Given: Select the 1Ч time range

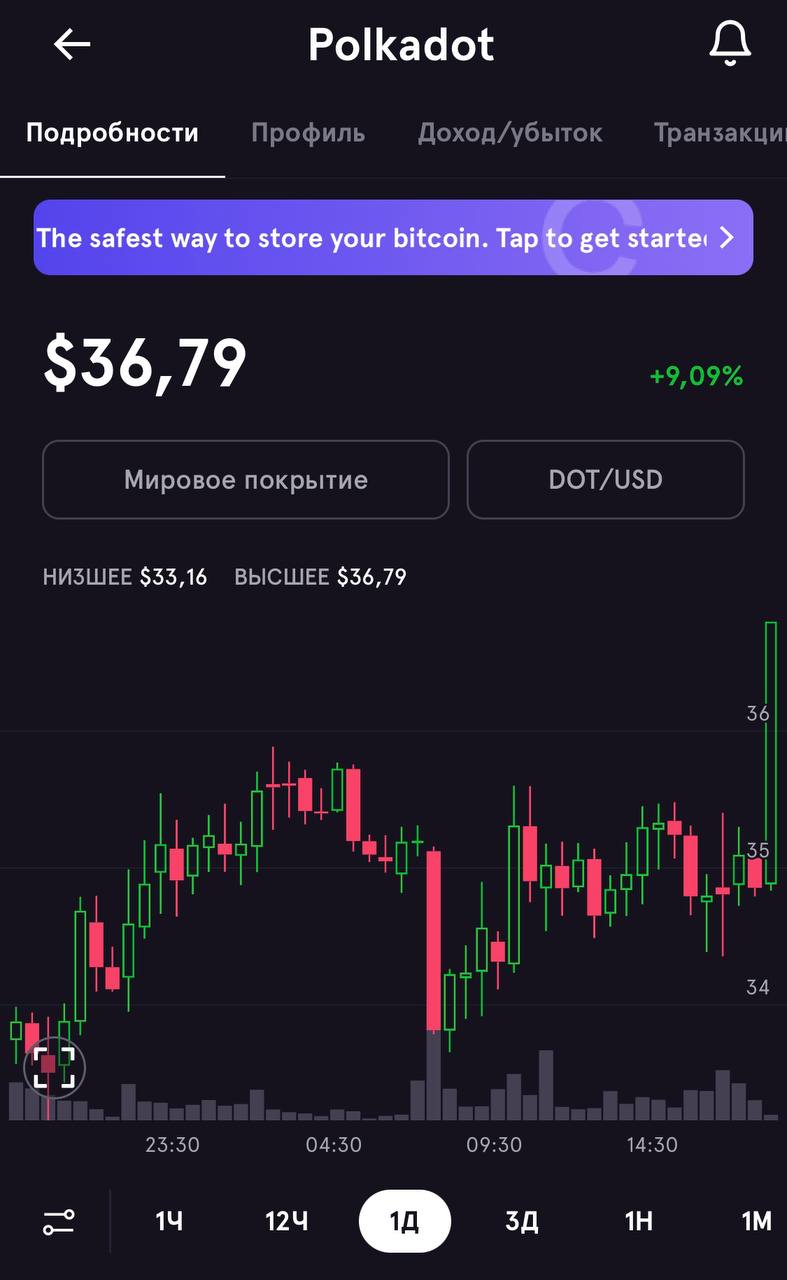Looking at the screenshot, I should pyautogui.click(x=169, y=1222).
